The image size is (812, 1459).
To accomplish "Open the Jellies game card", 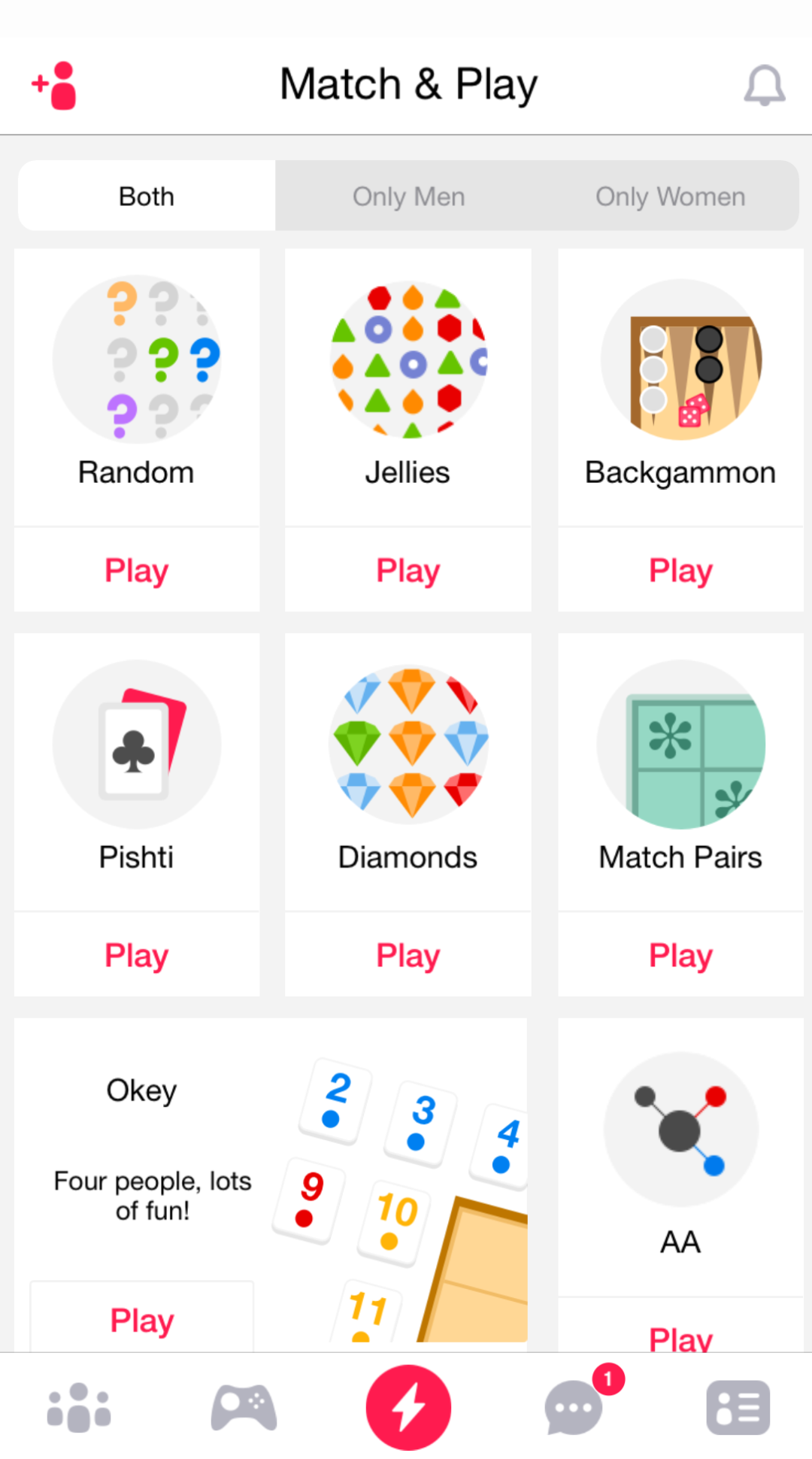I will 408,384.
